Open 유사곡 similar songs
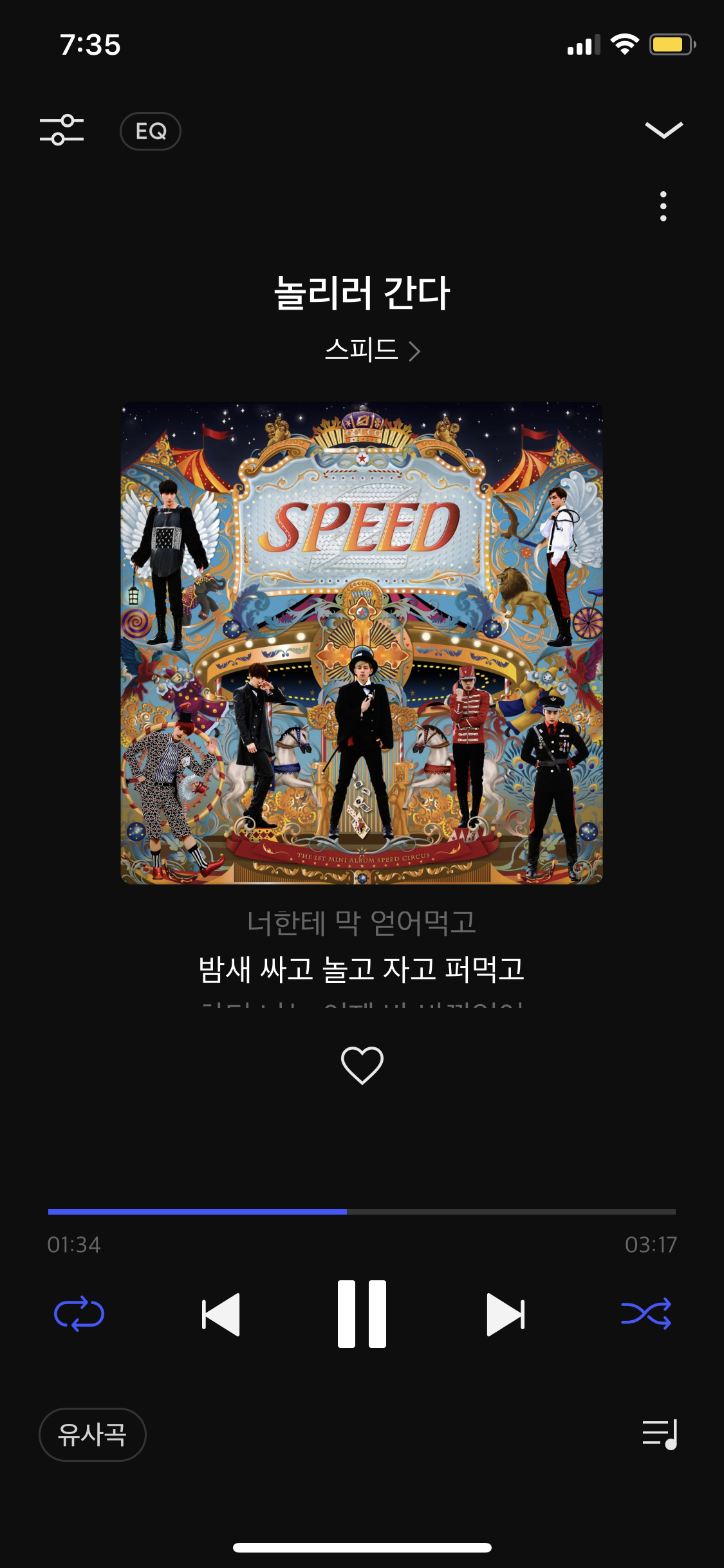This screenshot has width=724, height=1568. coord(92,1434)
